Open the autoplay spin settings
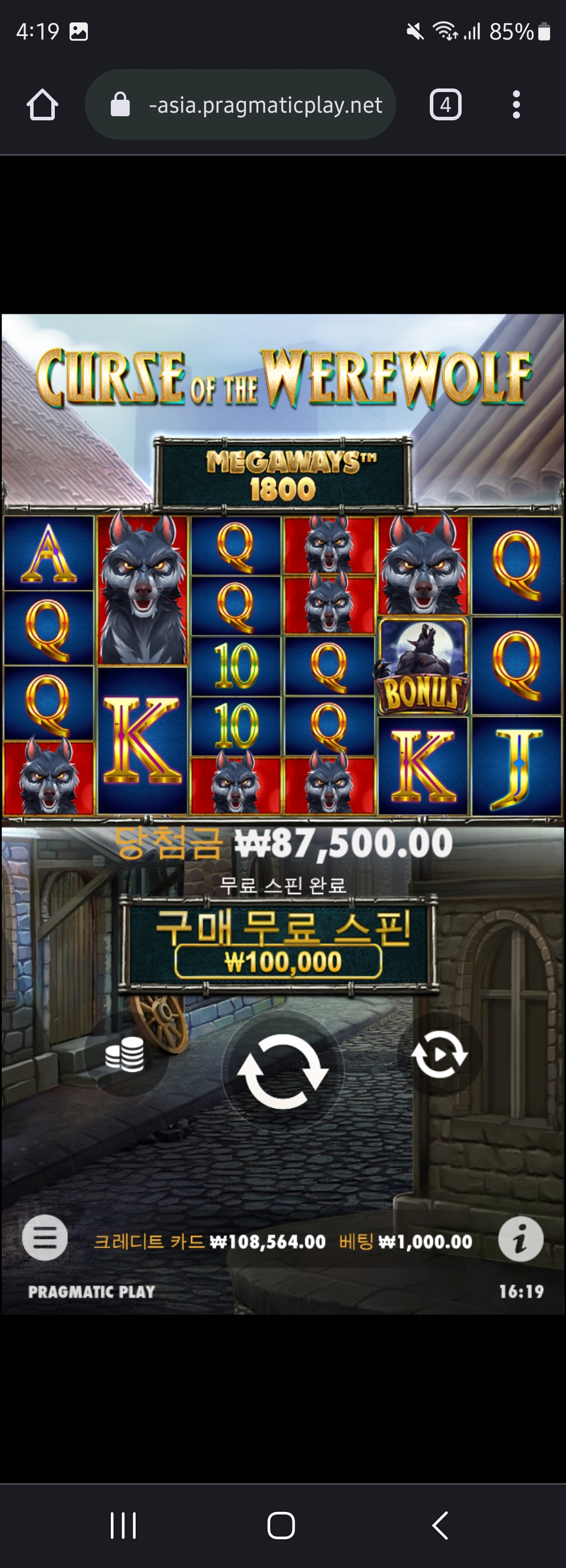This screenshot has height=1568, width=566. (439, 1054)
